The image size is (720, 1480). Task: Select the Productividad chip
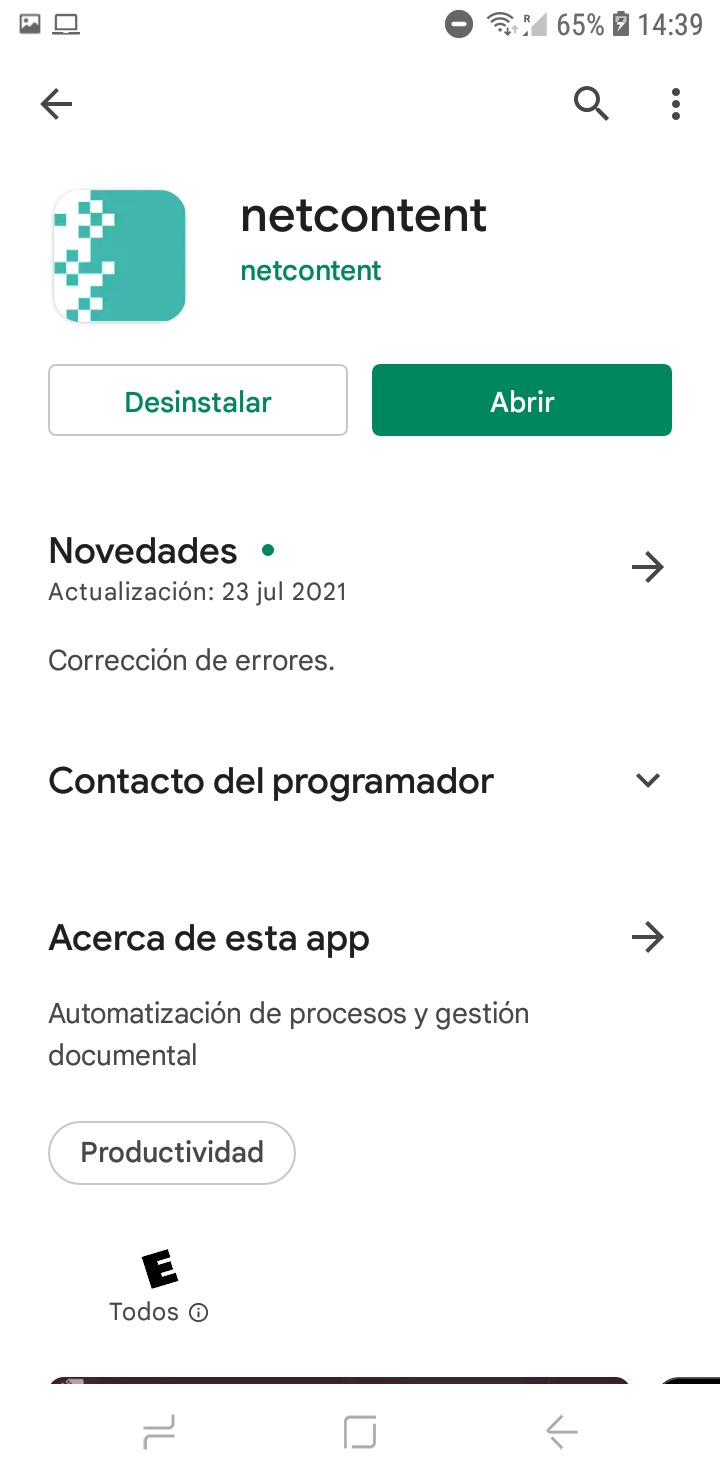(172, 1152)
